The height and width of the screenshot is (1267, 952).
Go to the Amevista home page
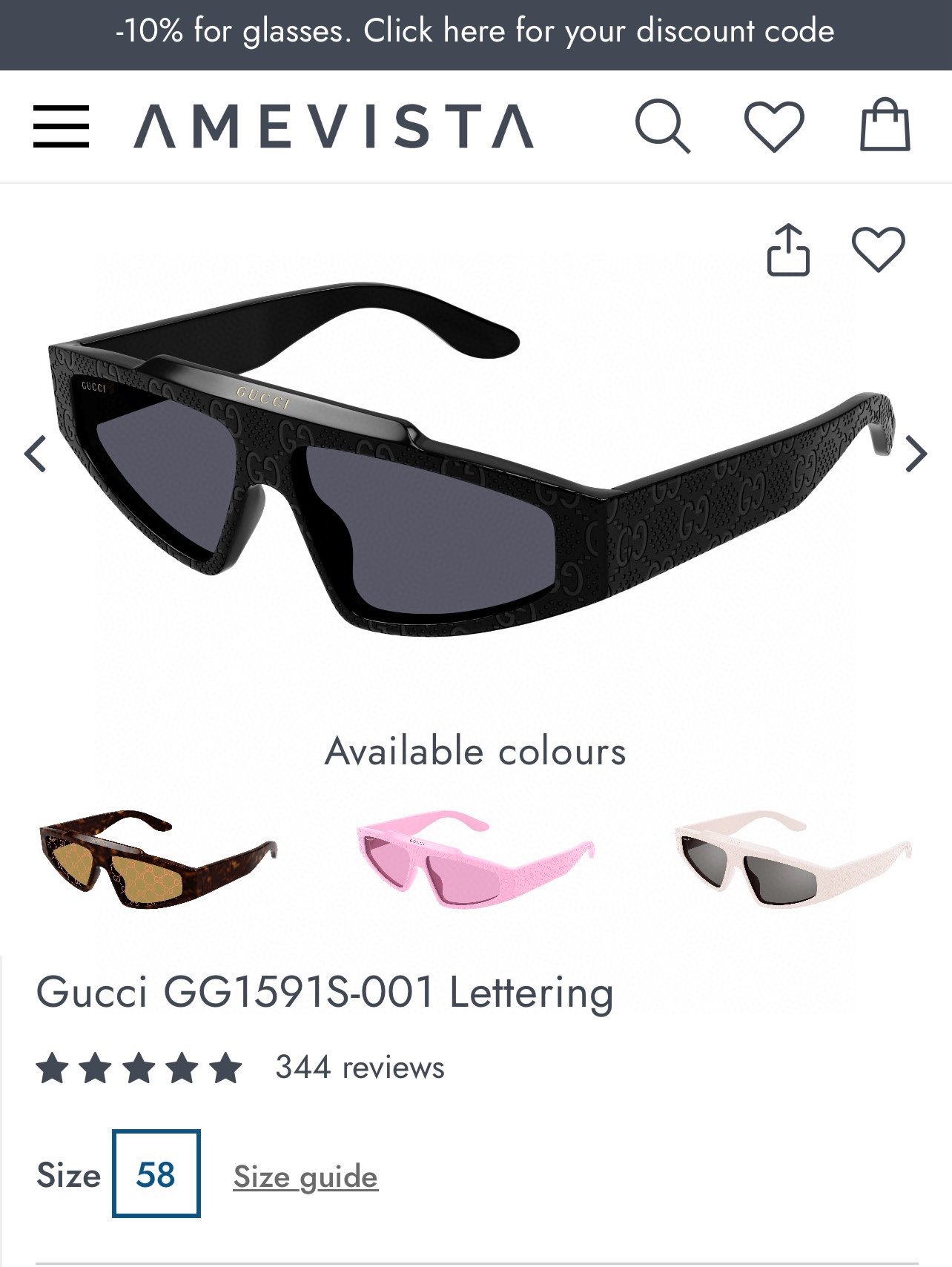pos(334,127)
